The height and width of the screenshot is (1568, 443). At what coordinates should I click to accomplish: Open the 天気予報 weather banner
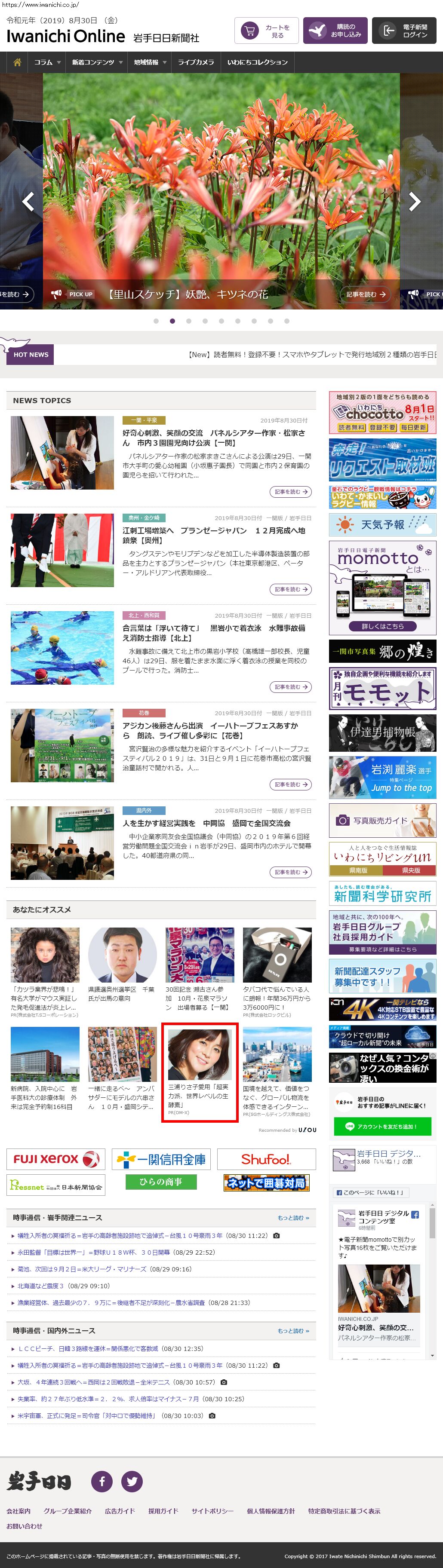coord(382,525)
